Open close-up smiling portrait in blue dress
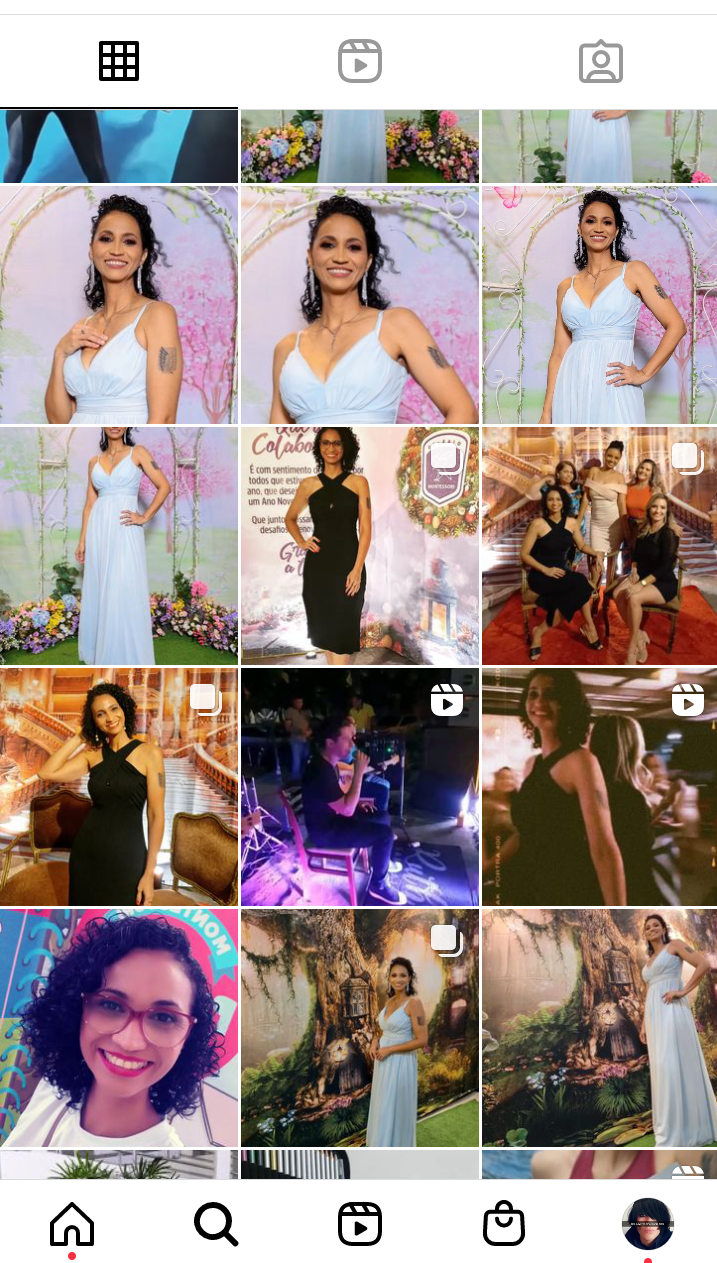 (359, 305)
